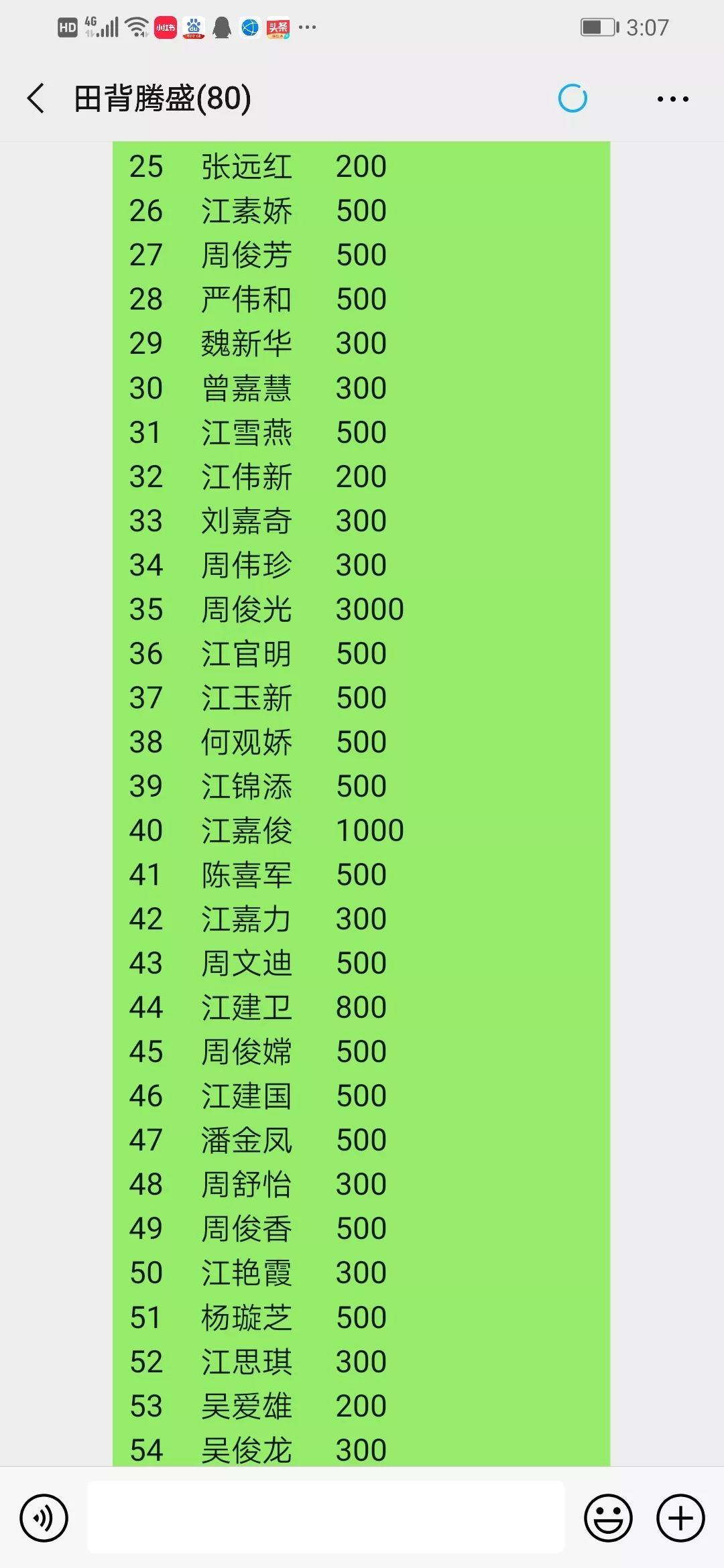Viewport: 724px width, 1568px height.
Task: Tap the green donation list message bubble
Action: coord(361,803)
